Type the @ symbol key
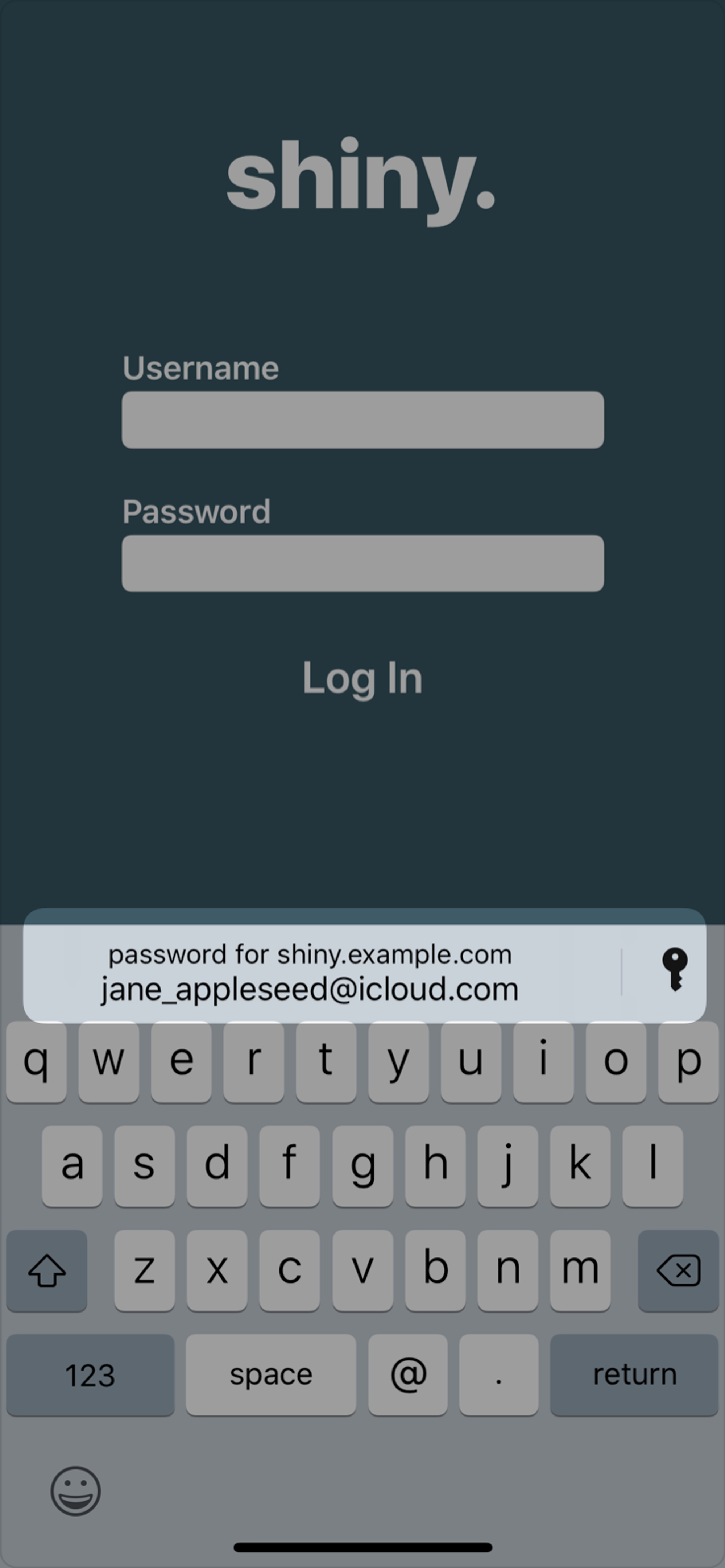This screenshot has width=725, height=1568. point(408,1374)
